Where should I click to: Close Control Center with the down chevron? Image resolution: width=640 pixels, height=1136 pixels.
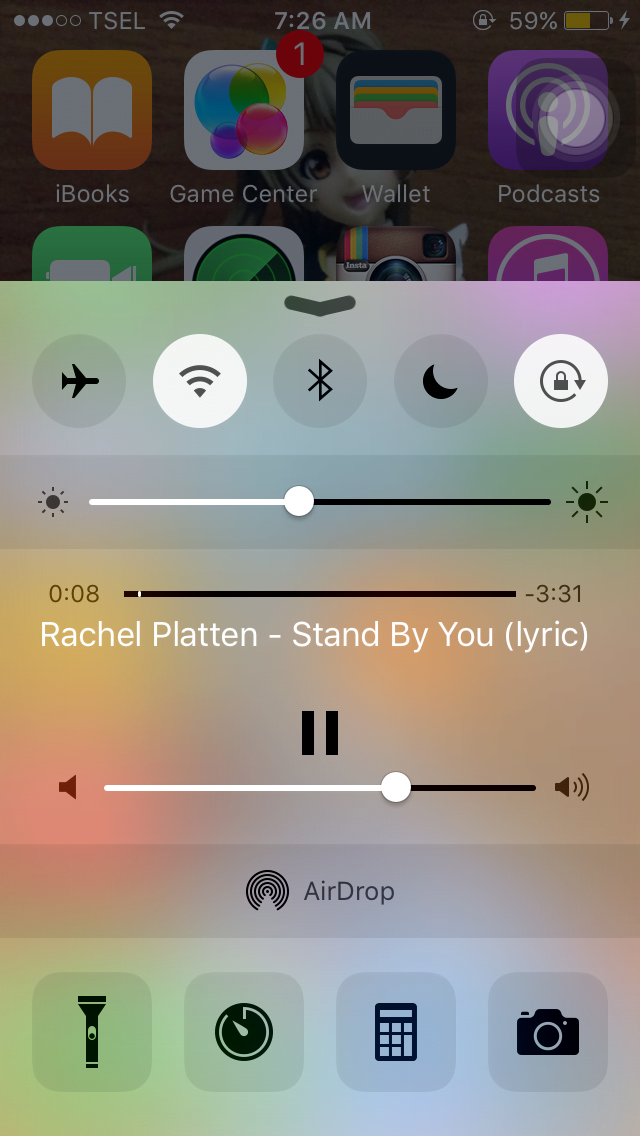(x=320, y=304)
